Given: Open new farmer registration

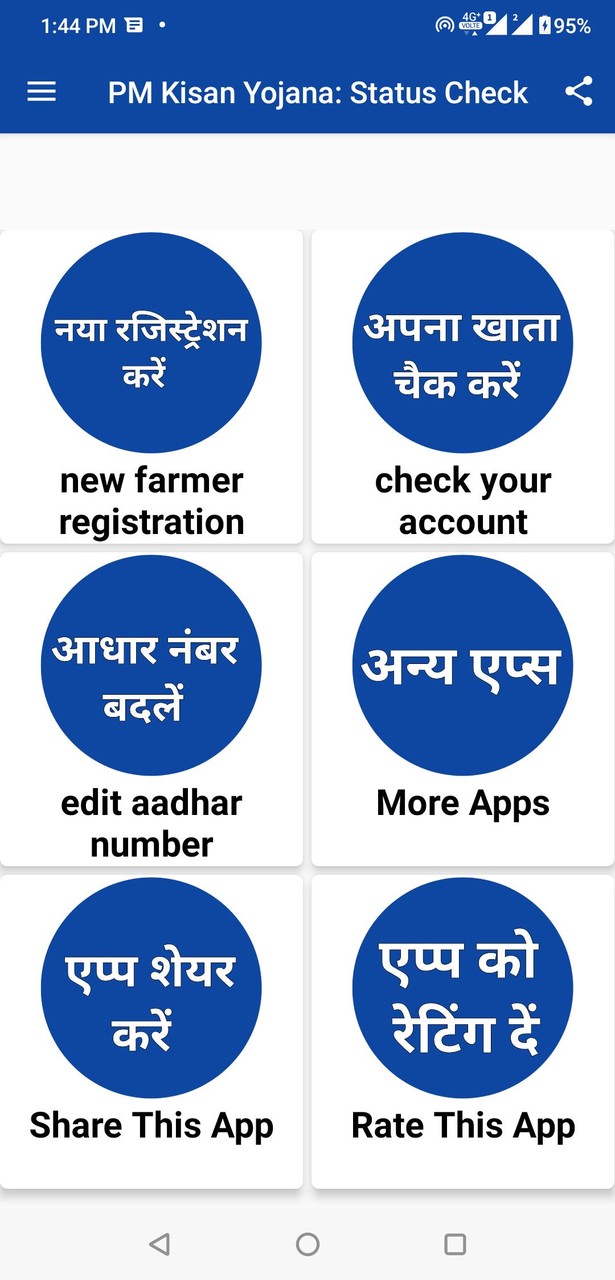Looking at the screenshot, I should click(151, 386).
